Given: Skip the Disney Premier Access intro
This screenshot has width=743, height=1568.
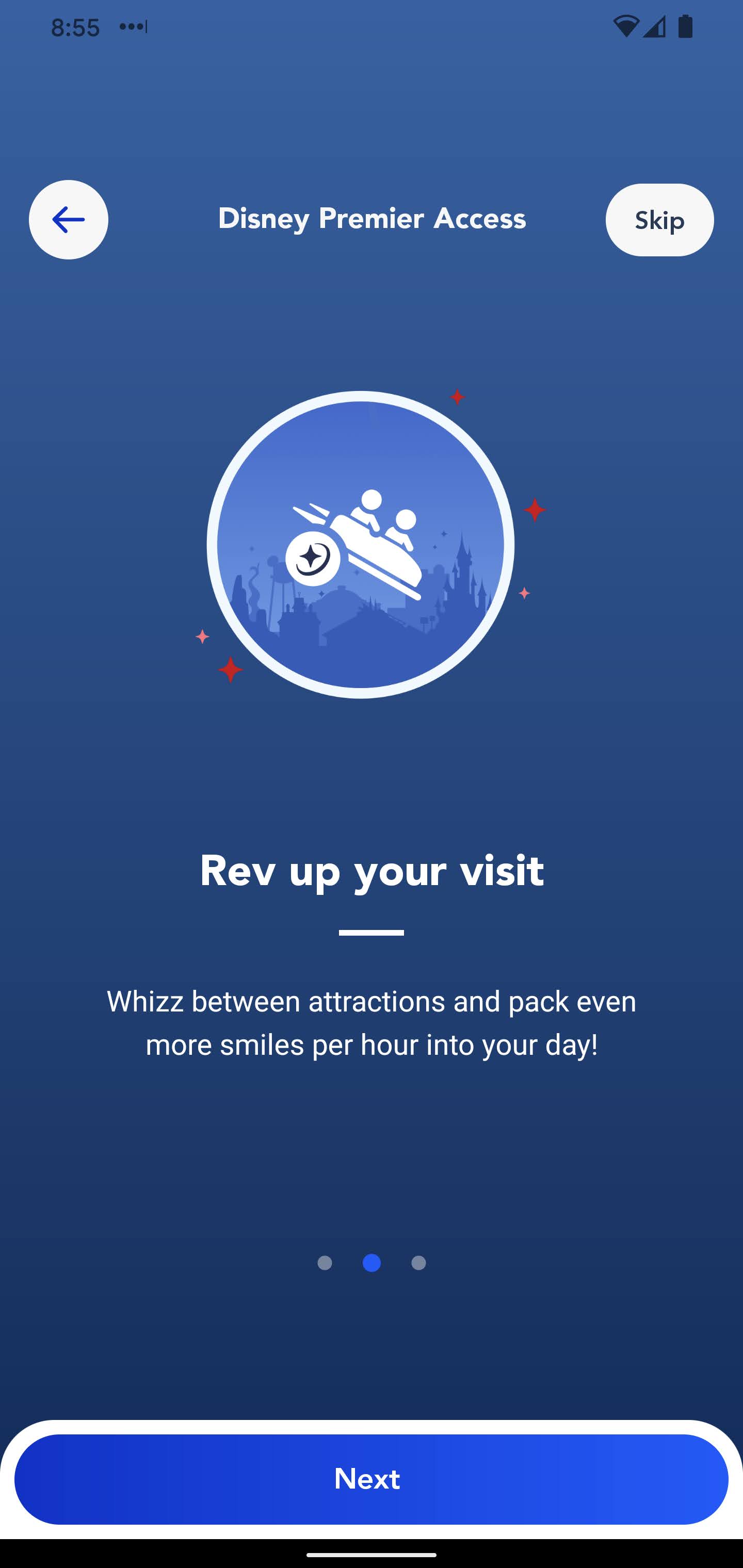Looking at the screenshot, I should (659, 220).
